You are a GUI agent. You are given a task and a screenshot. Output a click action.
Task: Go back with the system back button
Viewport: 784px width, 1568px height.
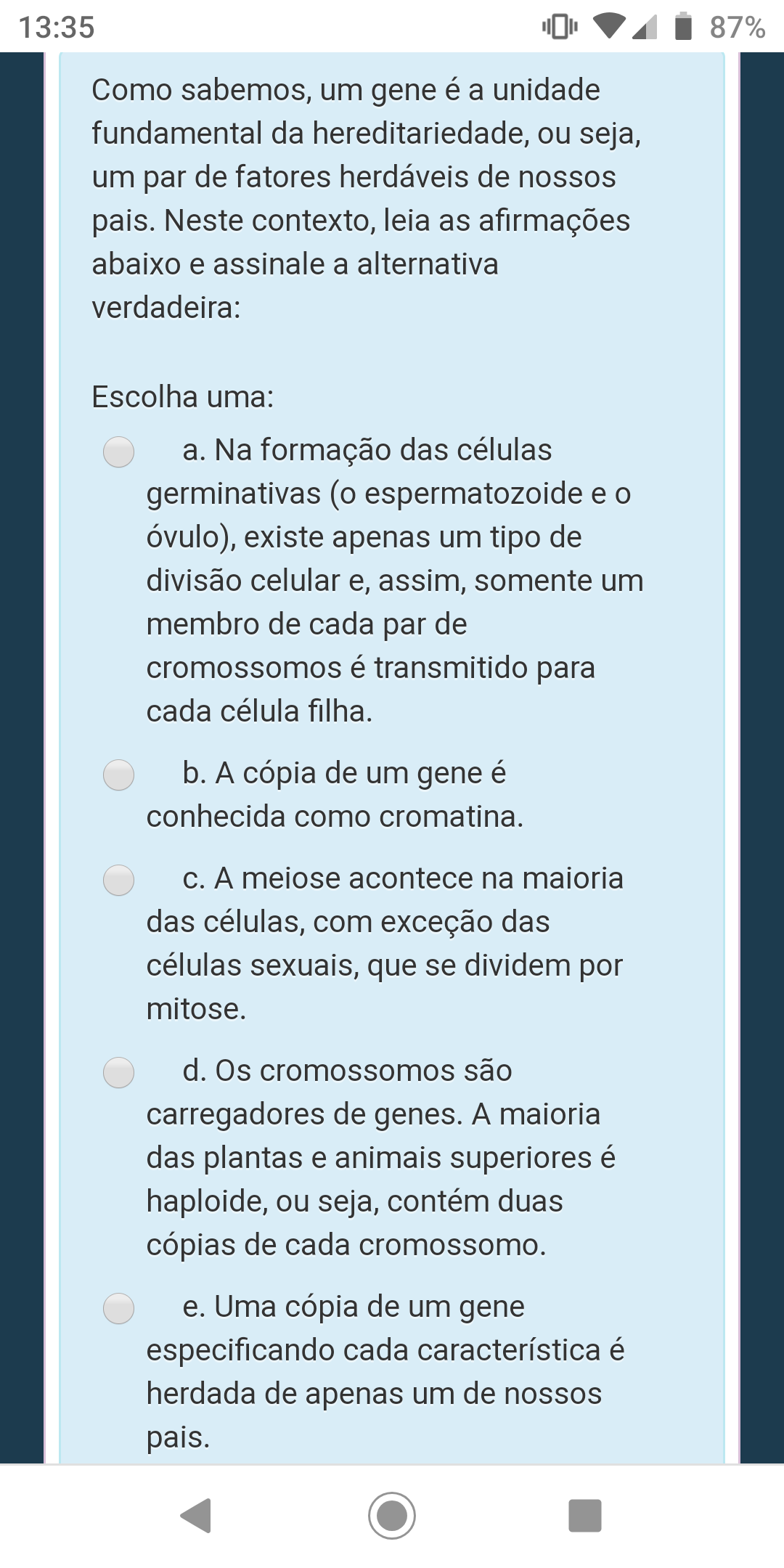tap(196, 1516)
